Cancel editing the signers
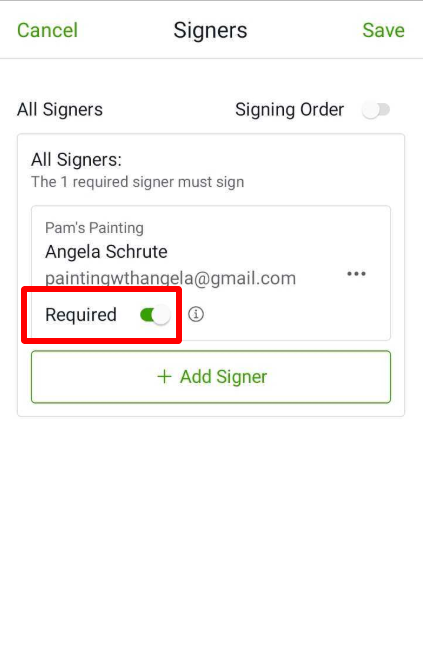Screen dimensions: 423x662 [x=47, y=30]
